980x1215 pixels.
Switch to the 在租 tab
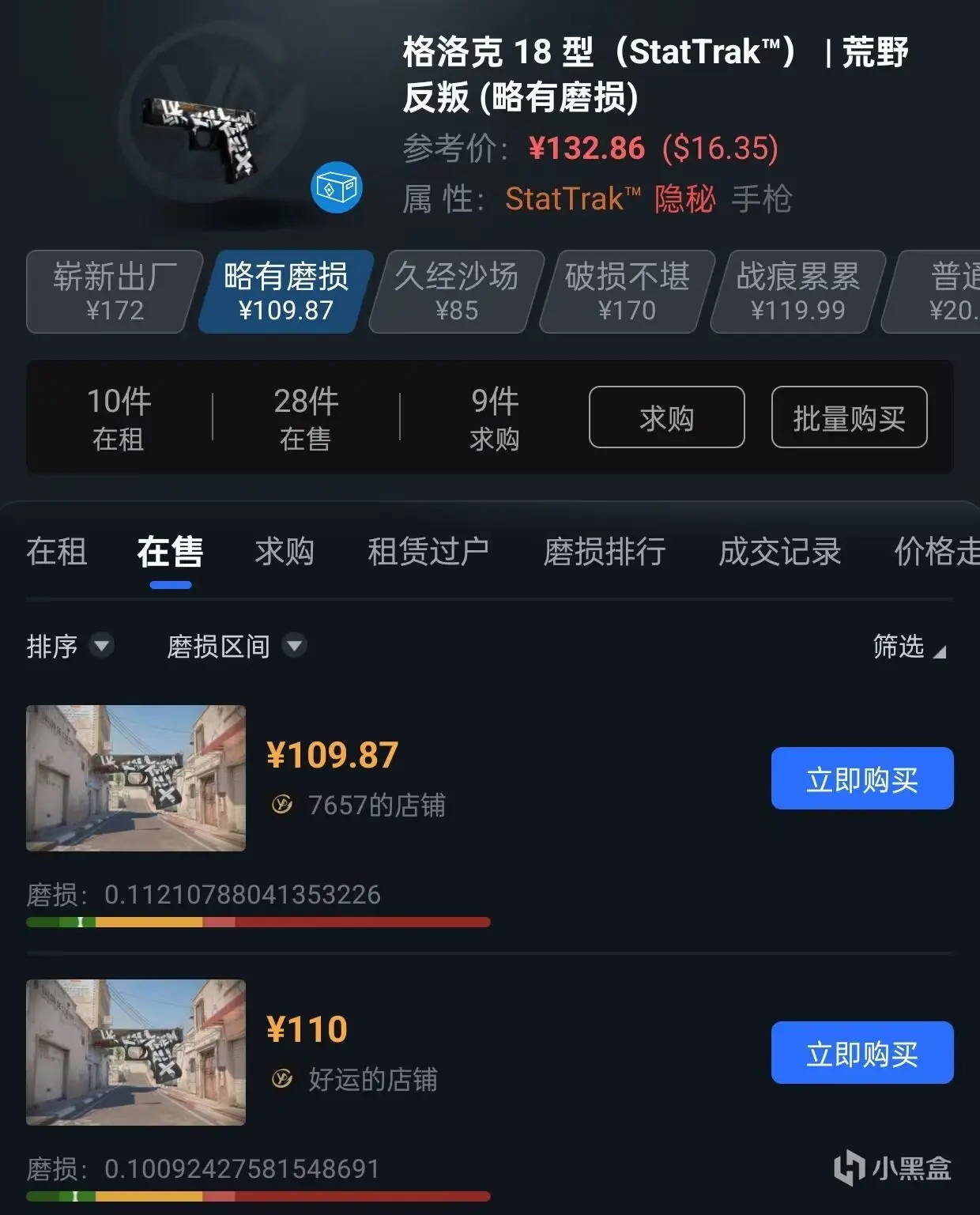click(56, 551)
